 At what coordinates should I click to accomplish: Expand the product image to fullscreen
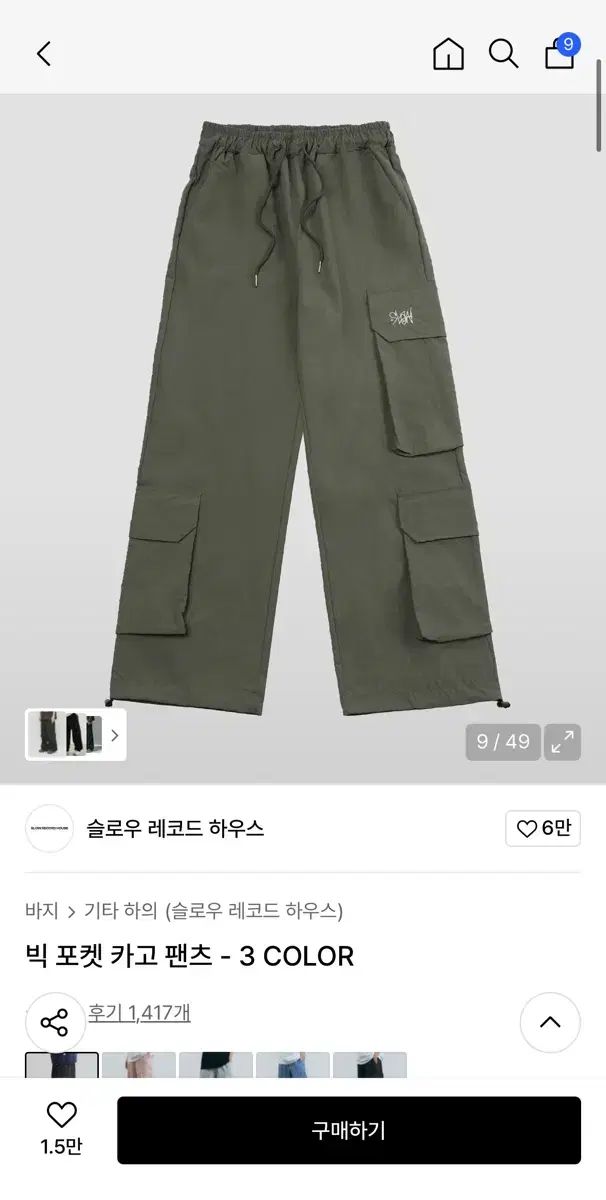tap(563, 742)
